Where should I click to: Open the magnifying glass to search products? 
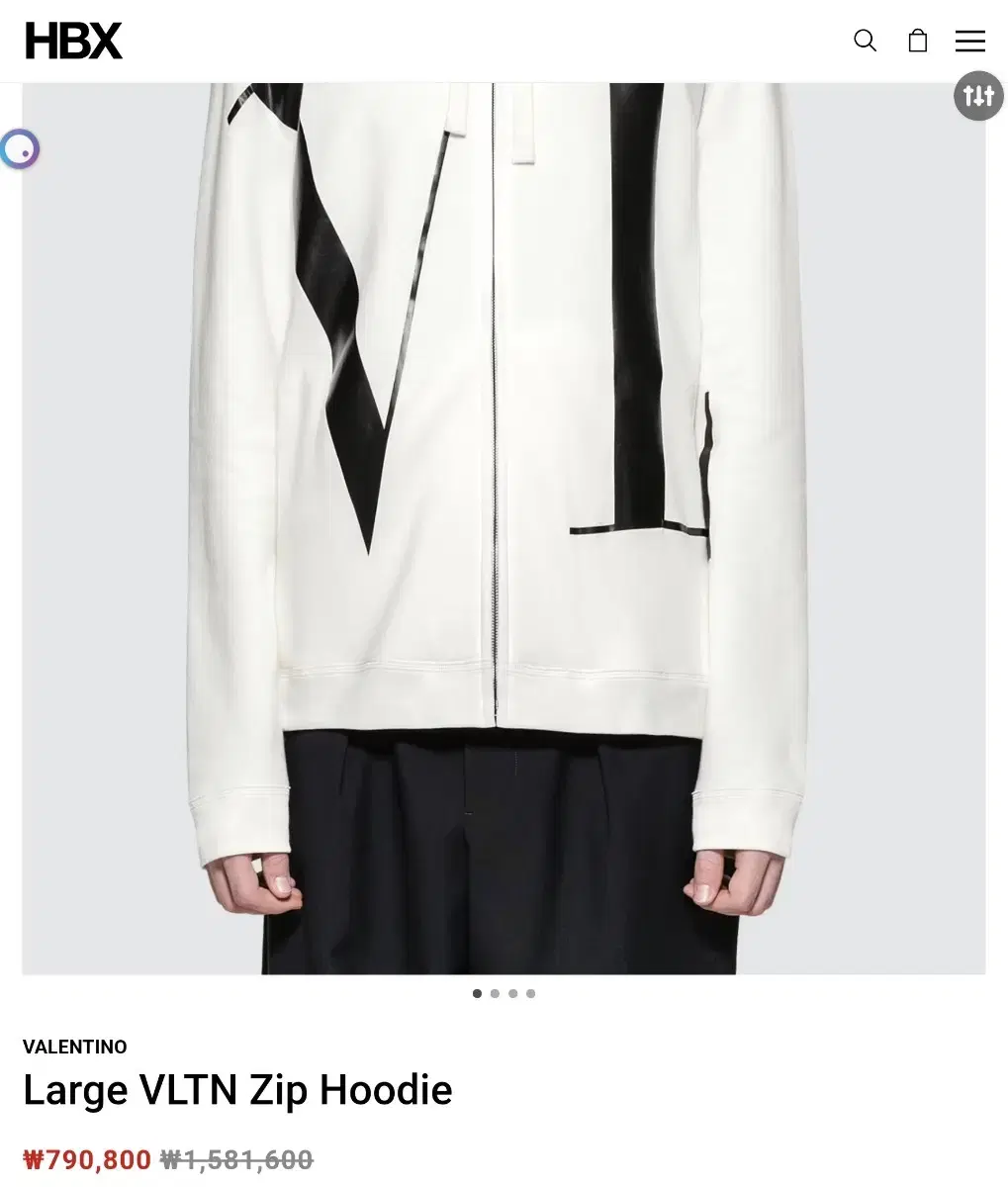tap(865, 41)
